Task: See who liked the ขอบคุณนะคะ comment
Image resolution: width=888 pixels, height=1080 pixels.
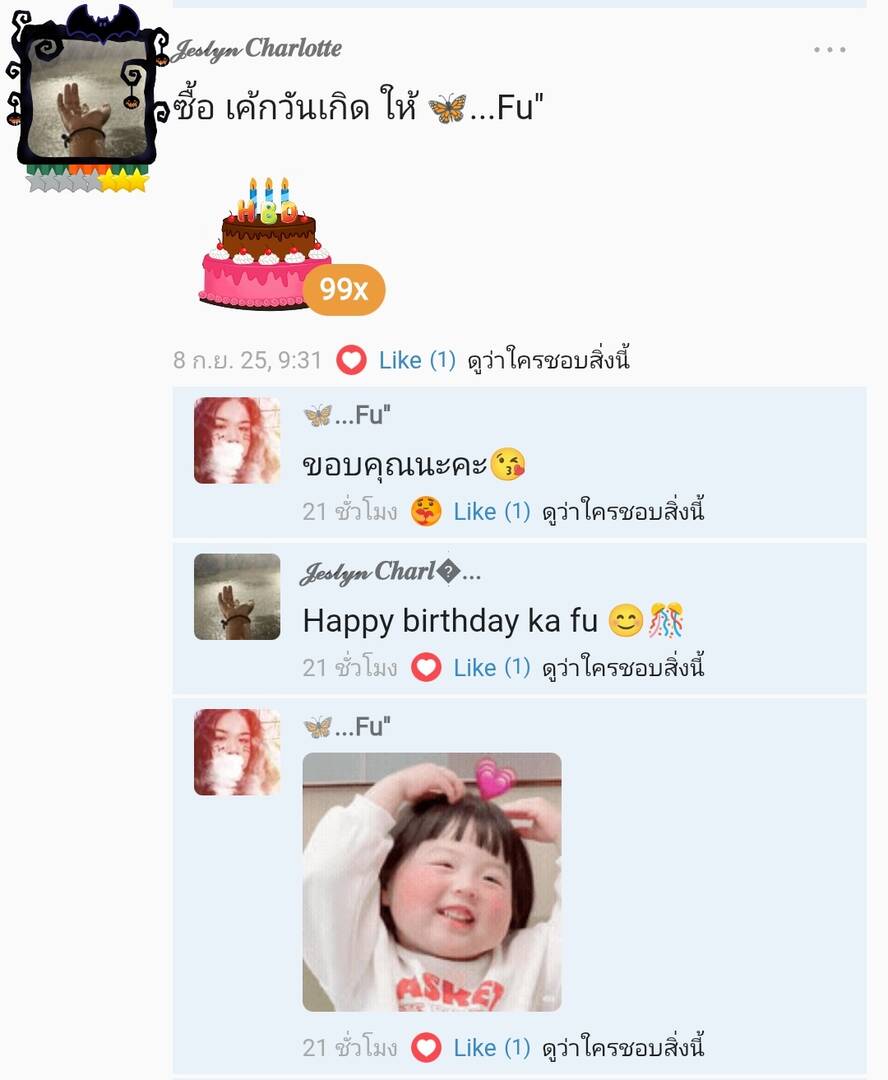Action: [x=623, y=512]
